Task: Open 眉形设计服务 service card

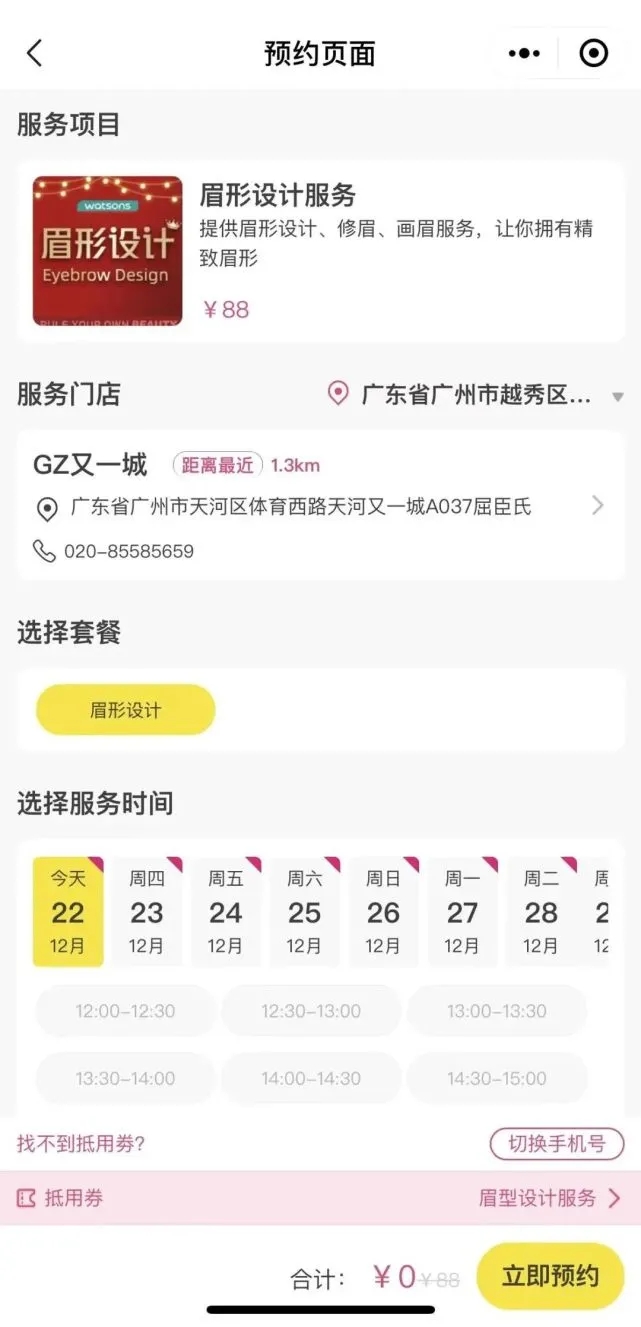Action: [320, 251]
